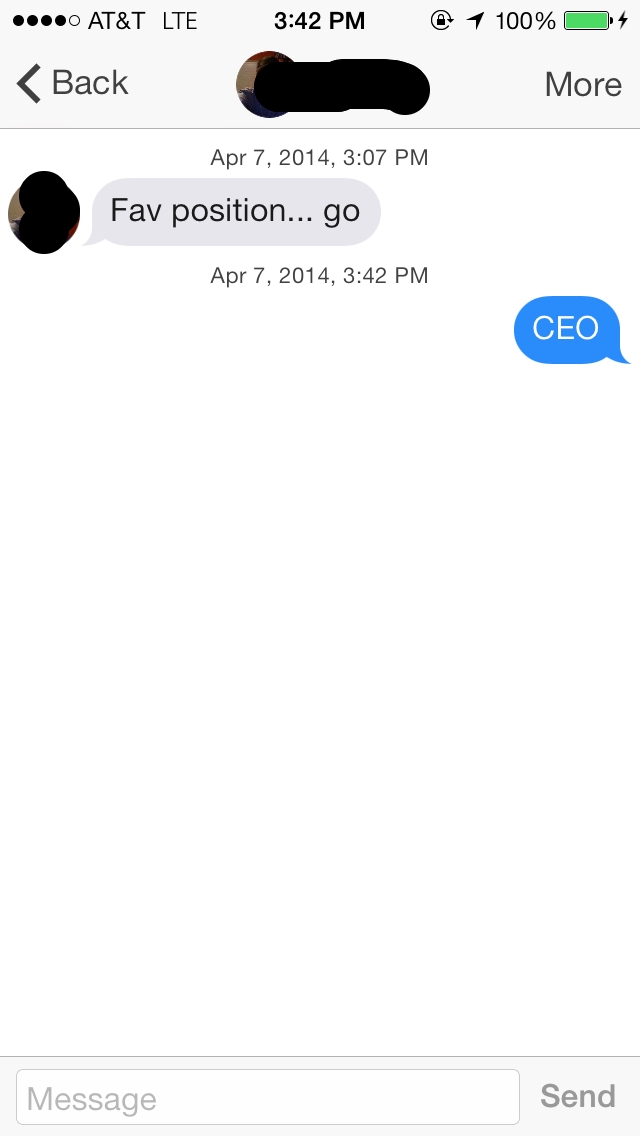This screenshot has height=1136, width=640.
Task: Go back to the previous screen
Action: tap(72, 83)
